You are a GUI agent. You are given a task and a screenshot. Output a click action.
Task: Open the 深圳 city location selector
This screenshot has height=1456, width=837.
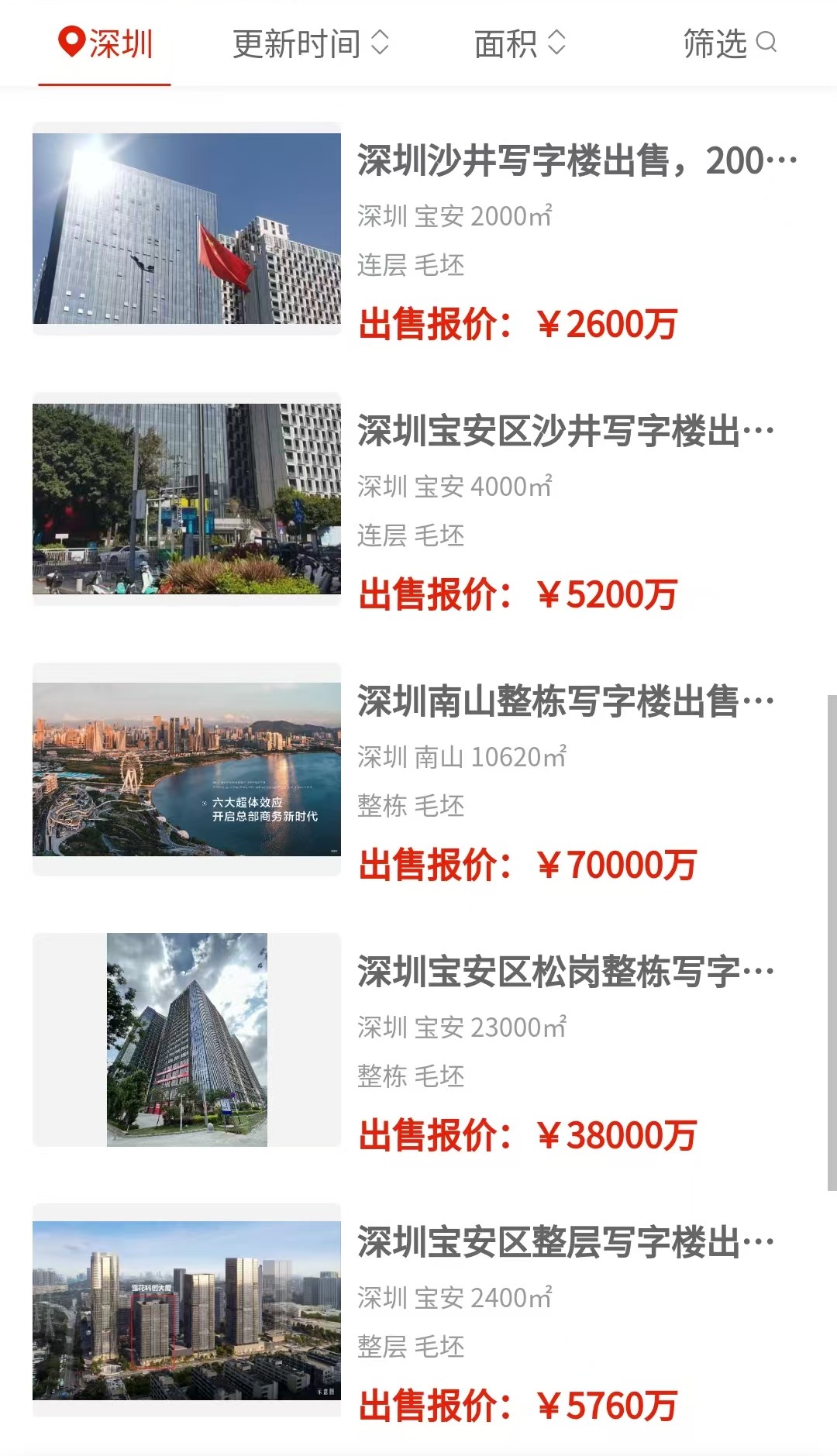coord(105,43)
